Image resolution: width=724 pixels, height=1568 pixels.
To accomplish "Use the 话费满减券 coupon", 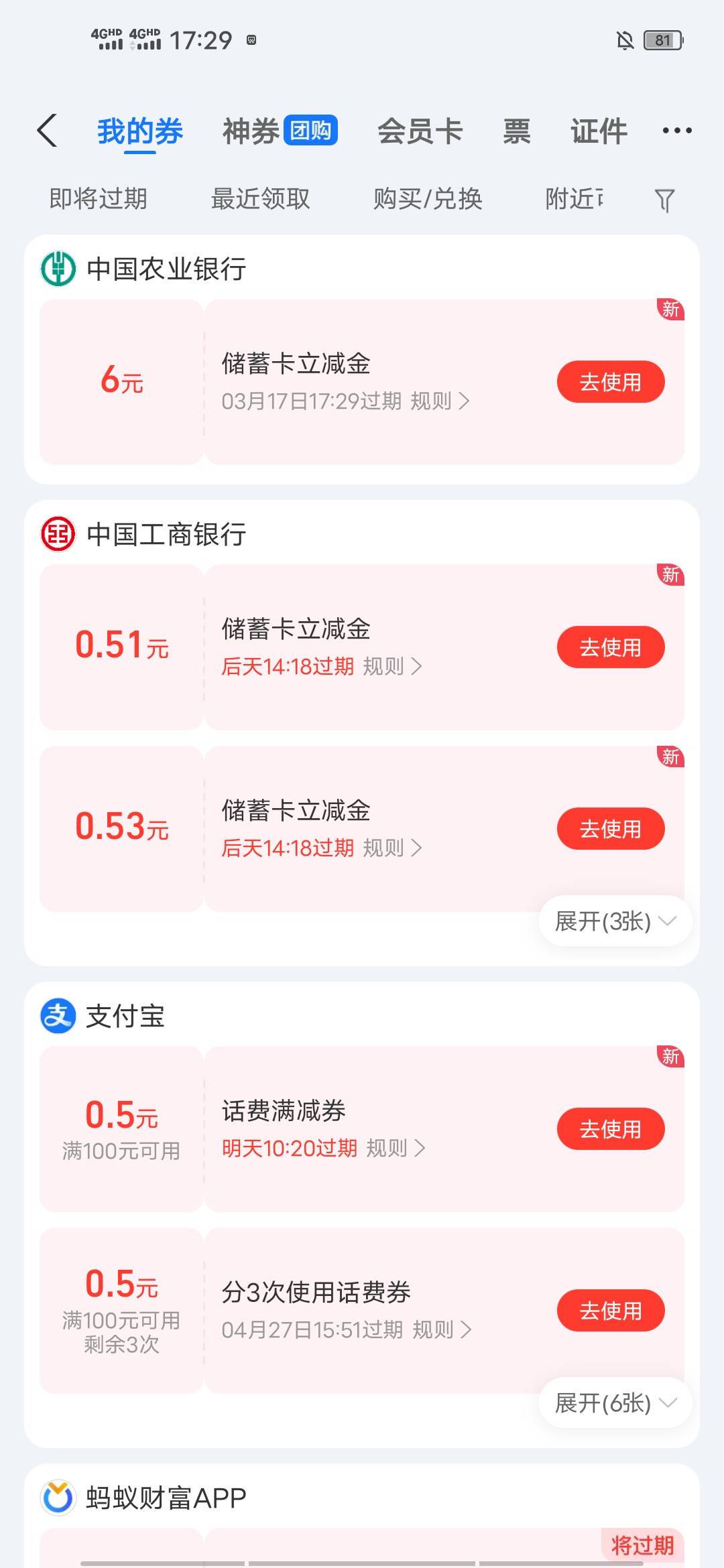I will pyautogui.click(x=611, y=1129).
